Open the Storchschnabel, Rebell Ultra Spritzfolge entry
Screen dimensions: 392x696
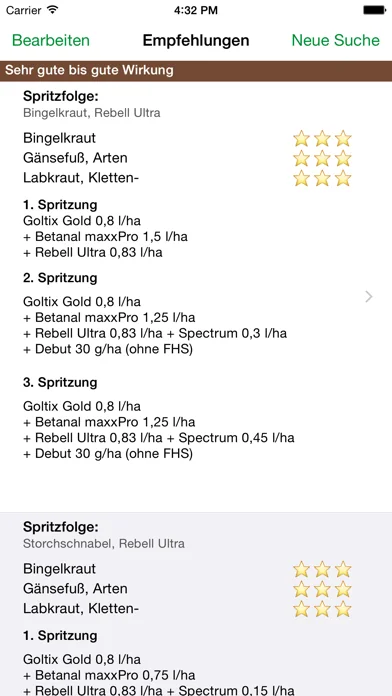point(196,604)
